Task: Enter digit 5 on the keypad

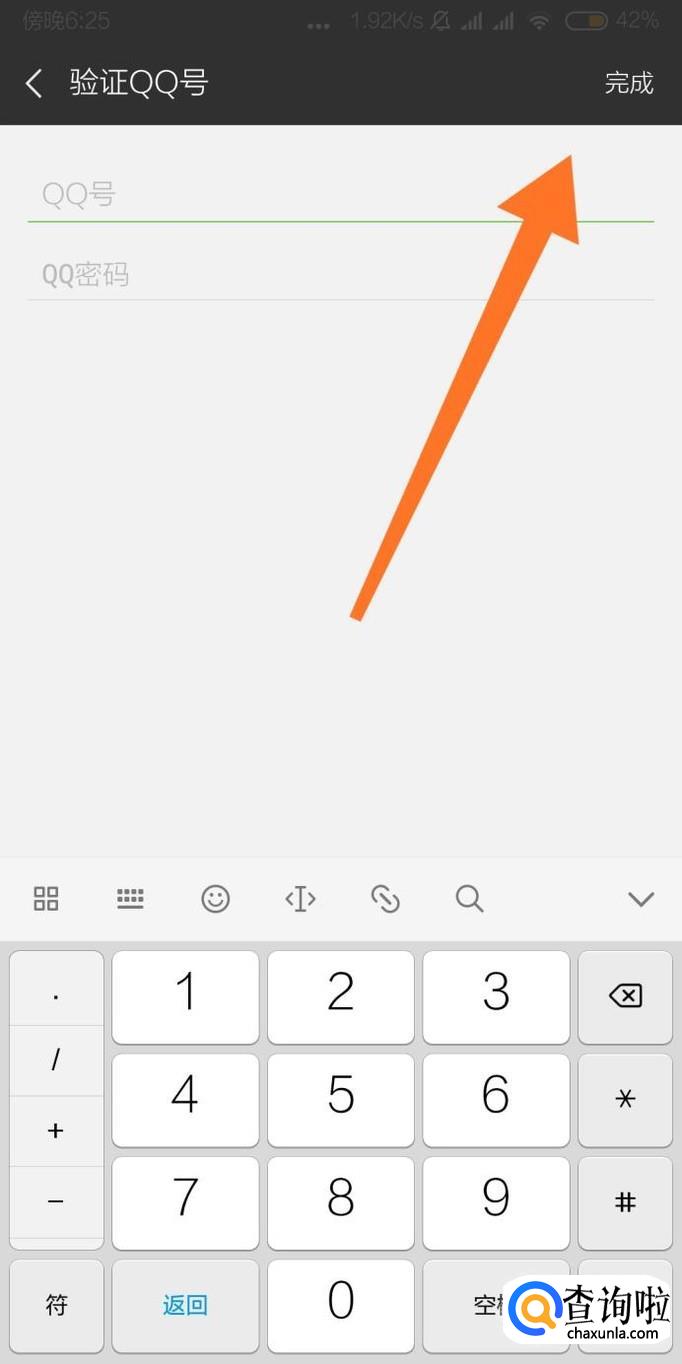Action: click(341, 1099)
